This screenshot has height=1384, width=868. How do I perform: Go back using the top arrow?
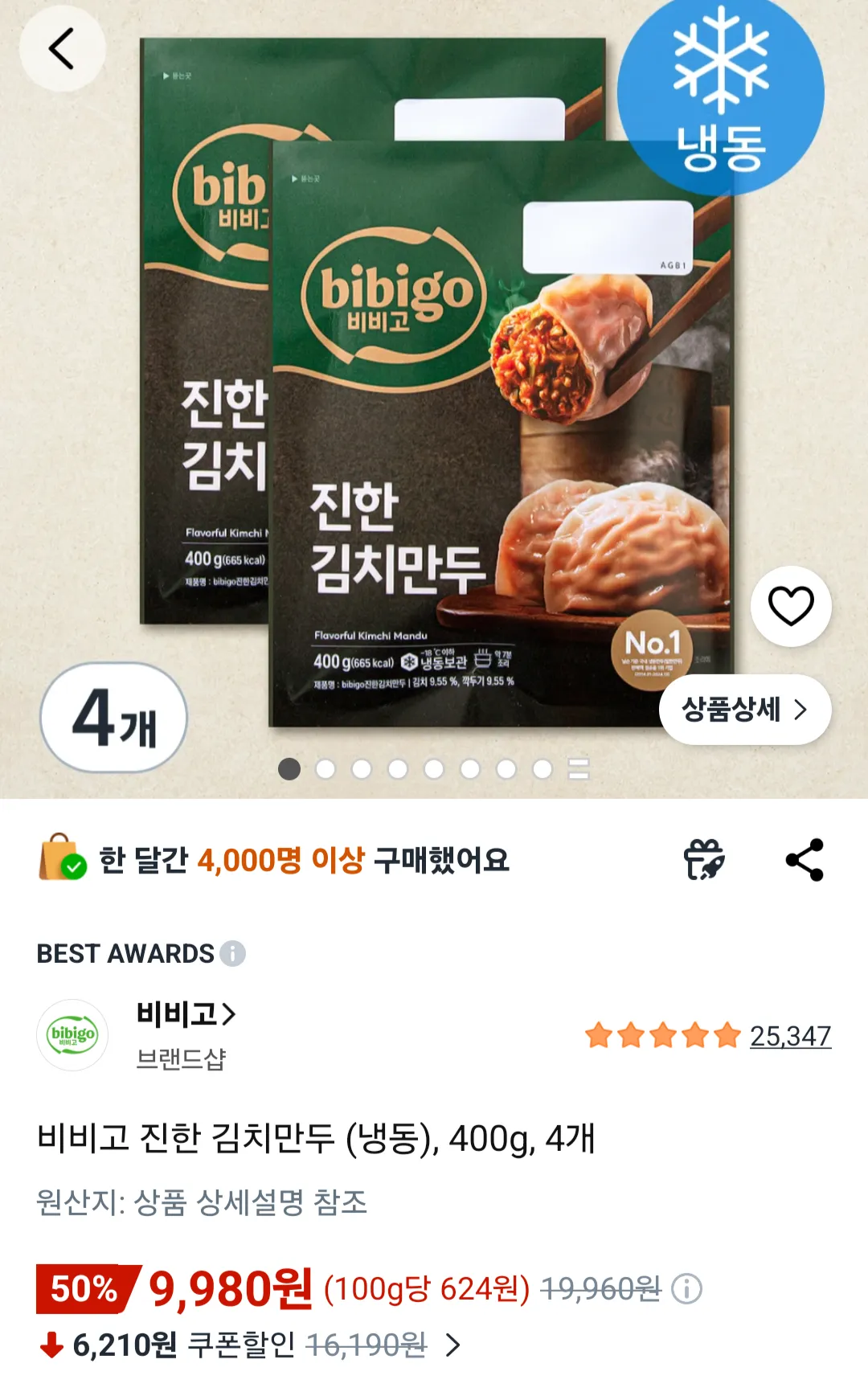pos(62,49)
